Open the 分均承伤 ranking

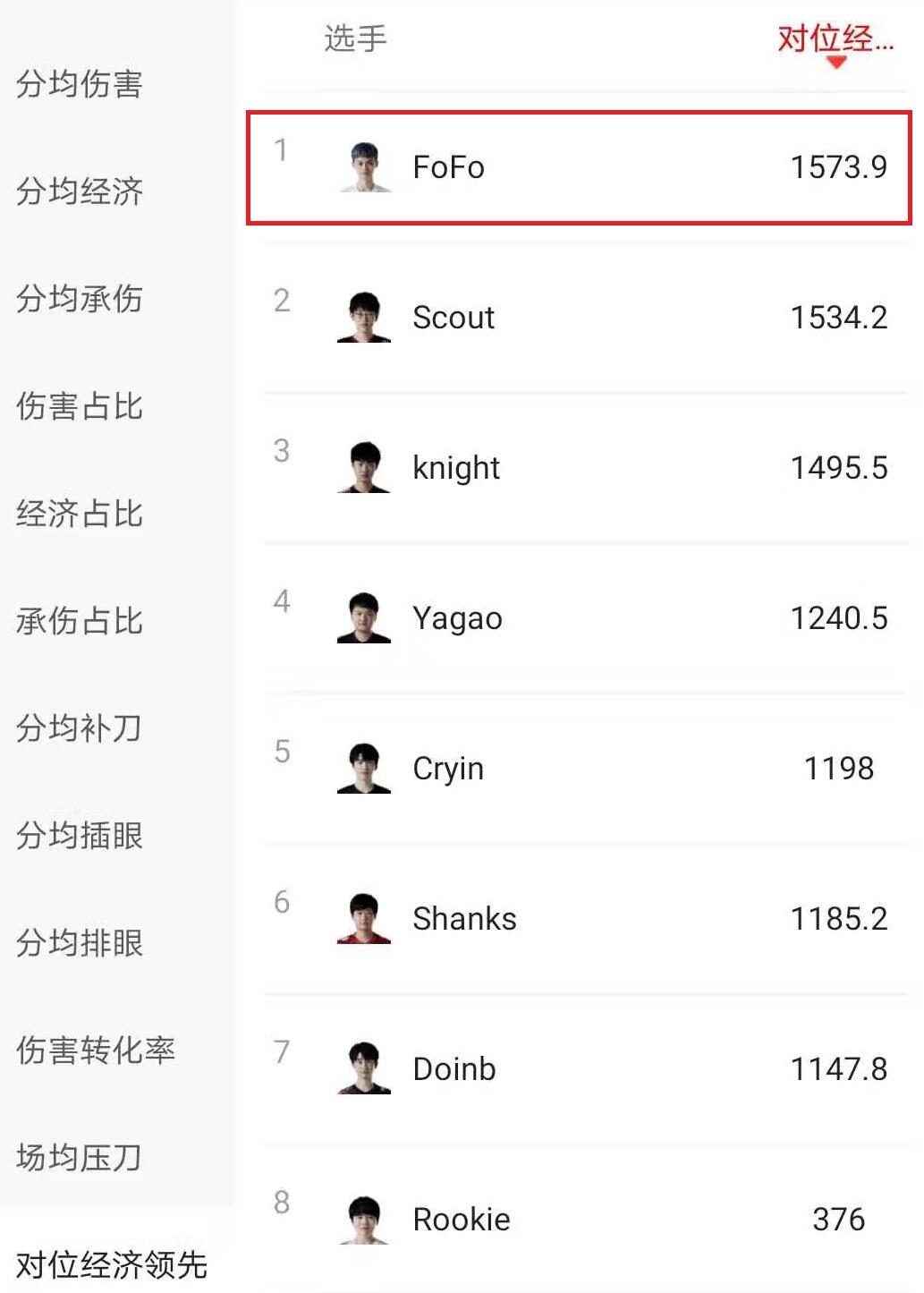[80, 299]
